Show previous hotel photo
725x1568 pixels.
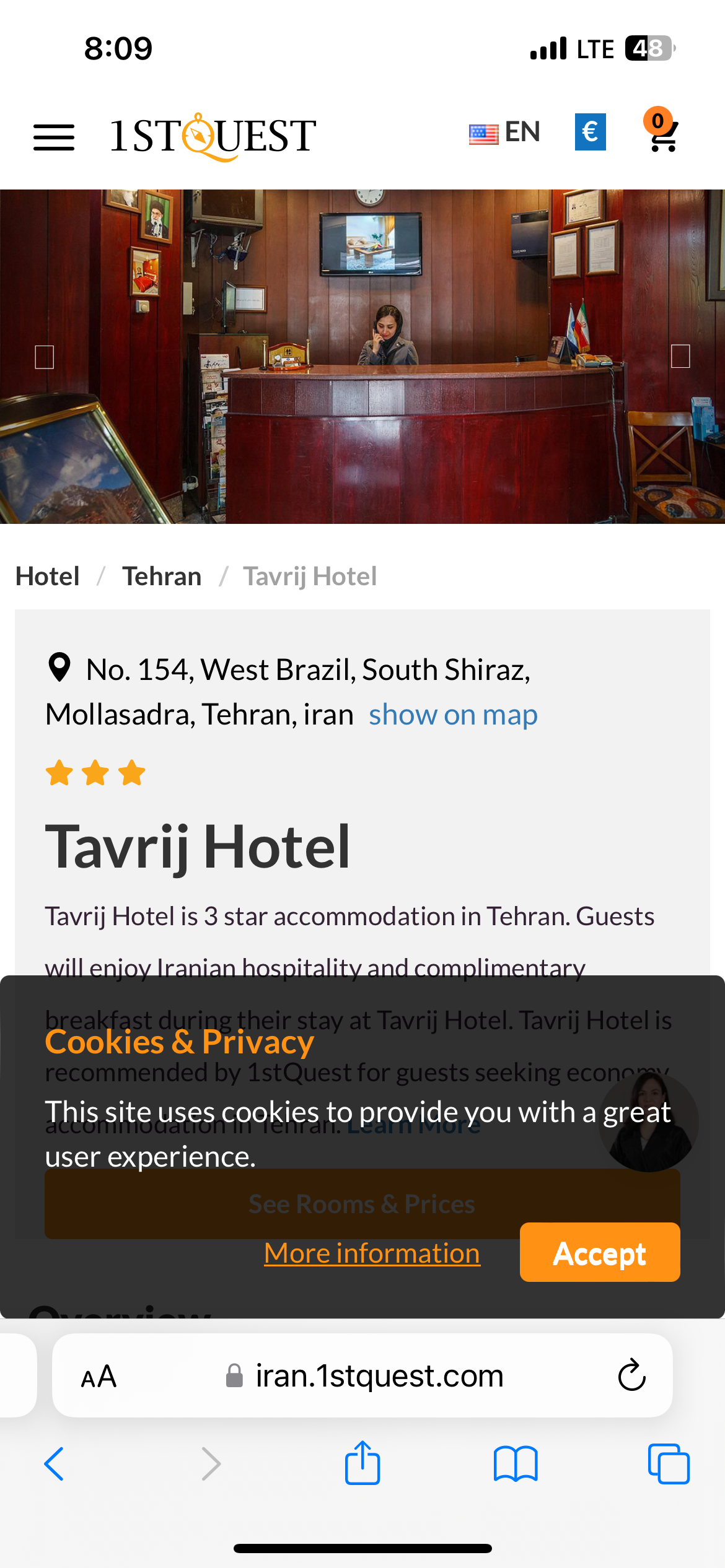[x=45, y=357]
